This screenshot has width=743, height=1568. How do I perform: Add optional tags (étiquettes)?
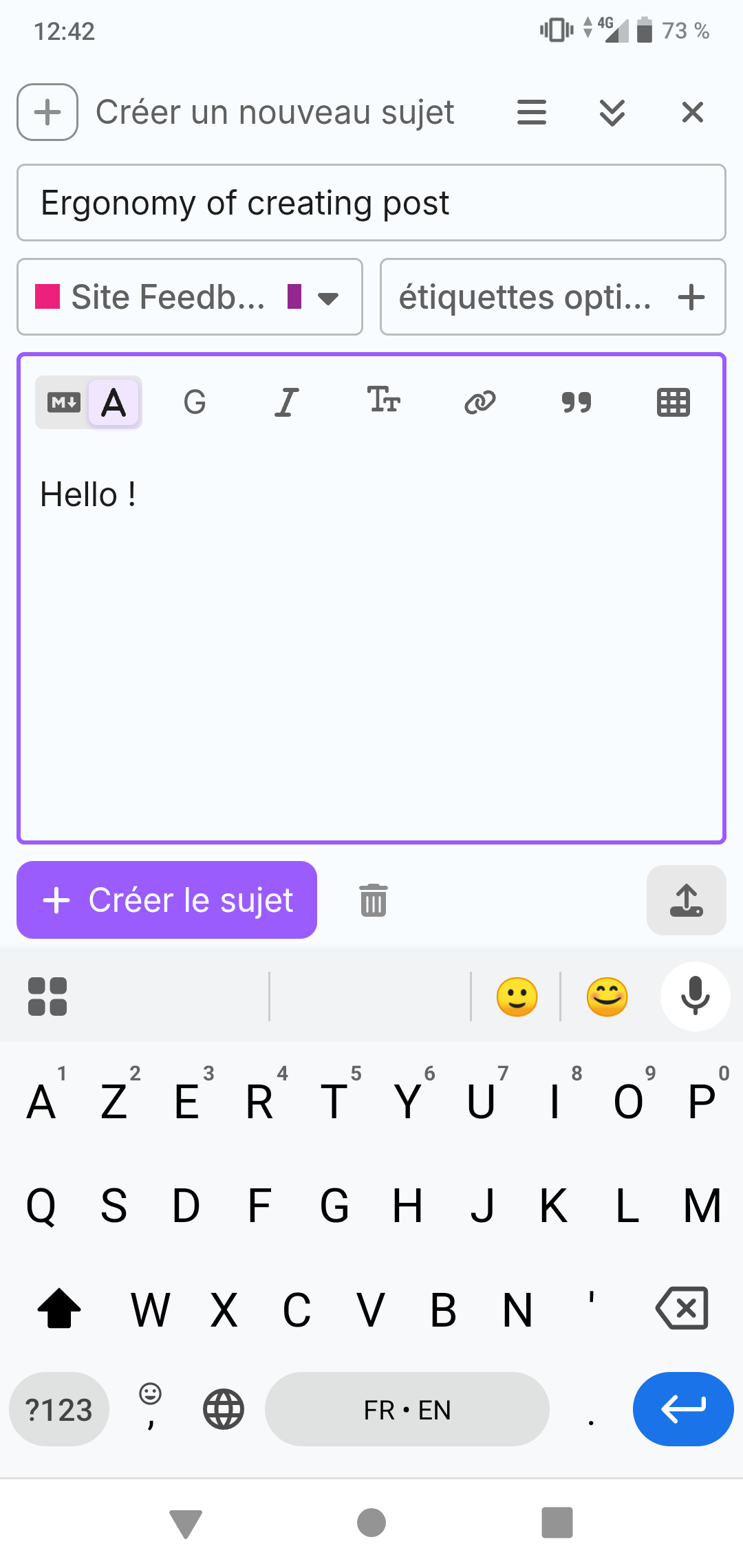tap(552, 297)
